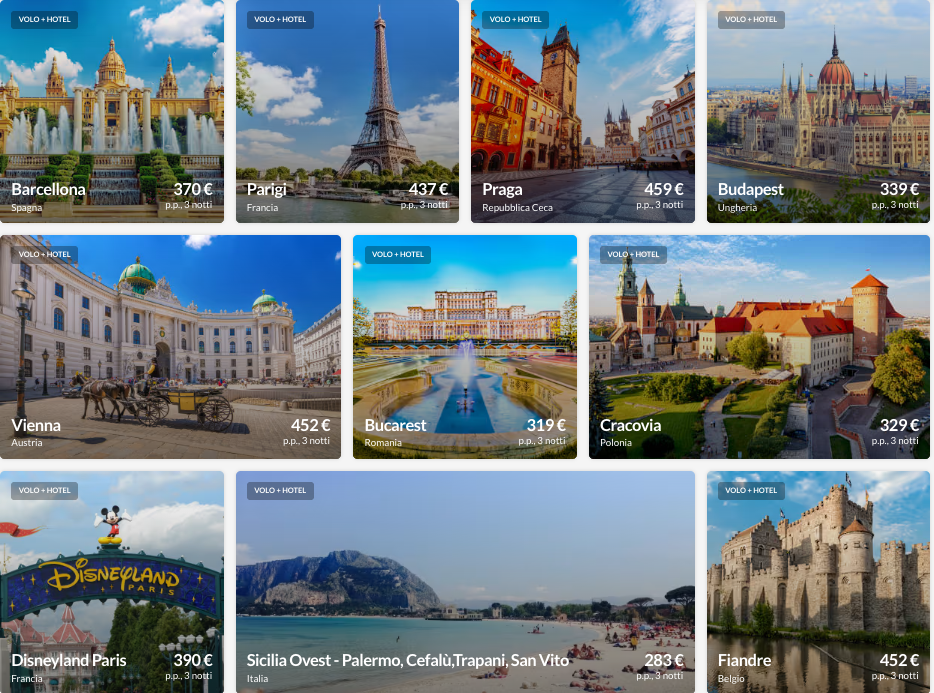Open the Budapest destination card

818,111
